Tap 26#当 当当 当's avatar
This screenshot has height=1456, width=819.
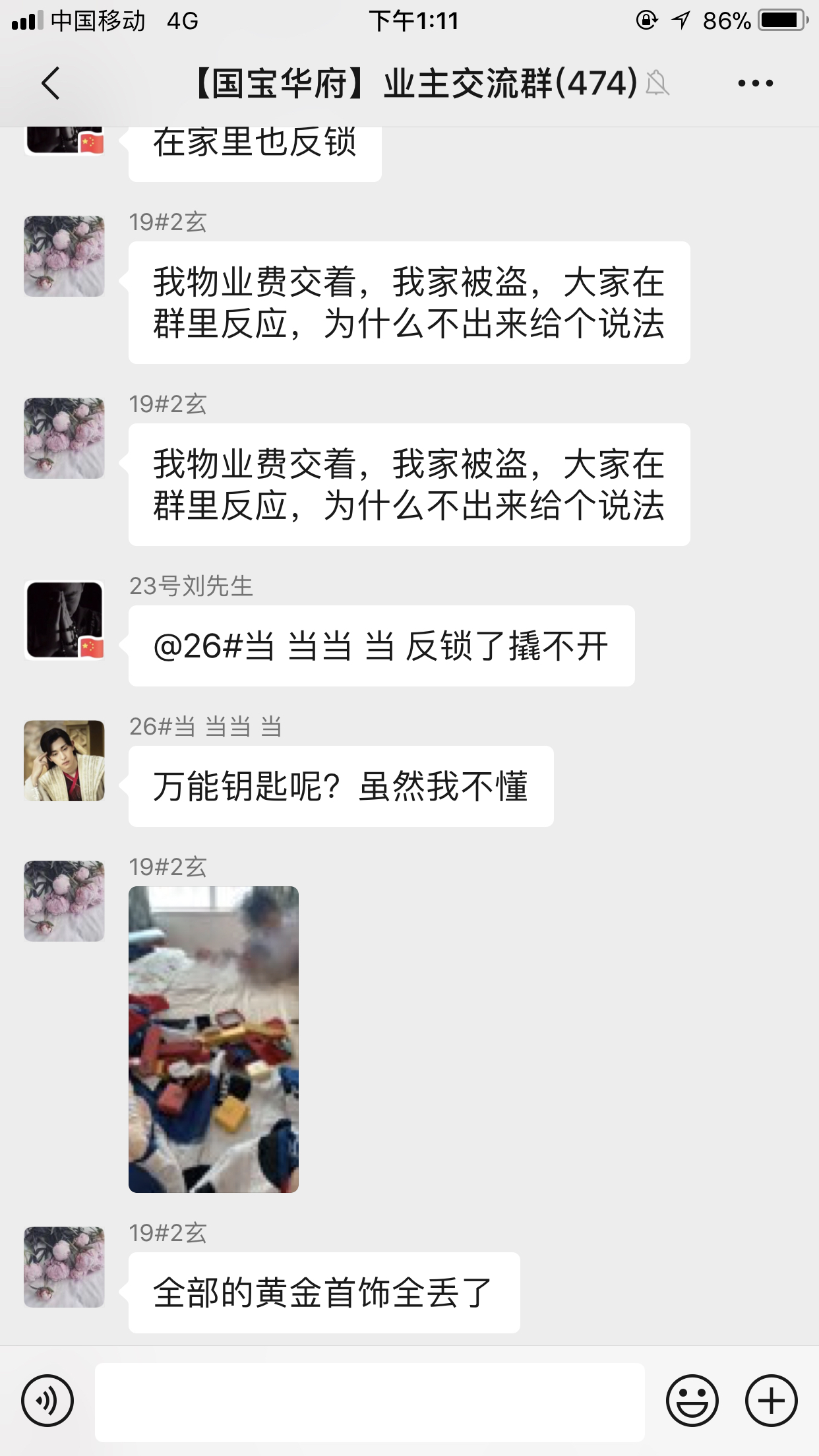(x=64, y=760)
